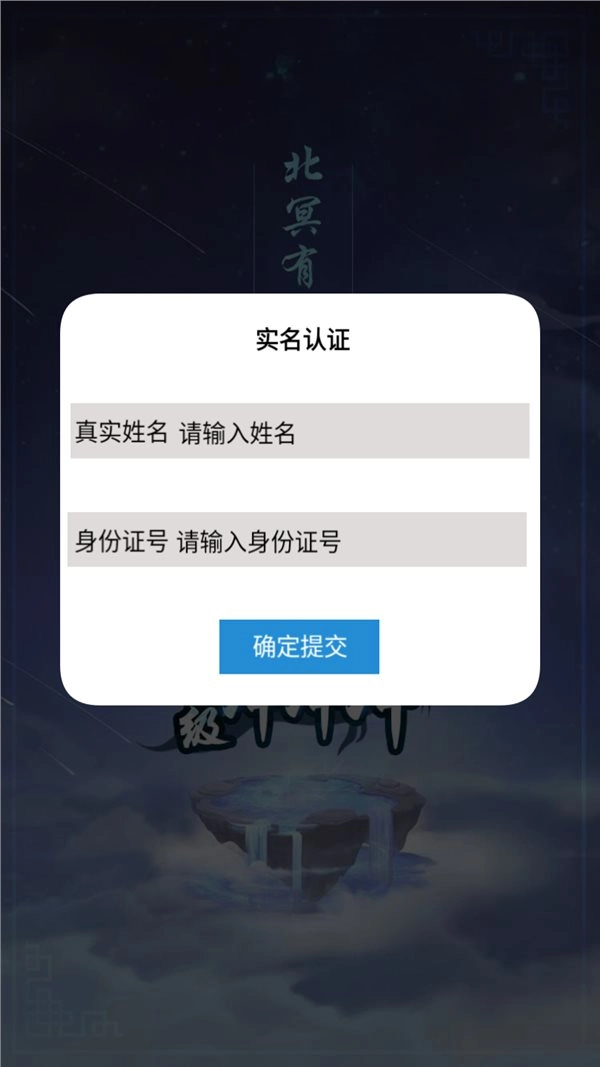
Task: Tap the 真实姓名 name input field
Action: point(350,432)
